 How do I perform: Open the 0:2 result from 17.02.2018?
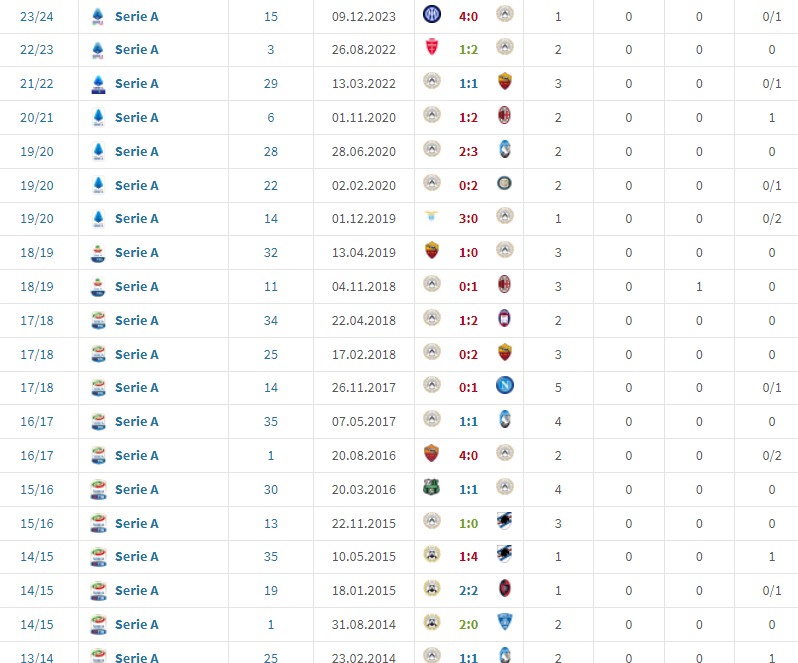tap(468, 354)
